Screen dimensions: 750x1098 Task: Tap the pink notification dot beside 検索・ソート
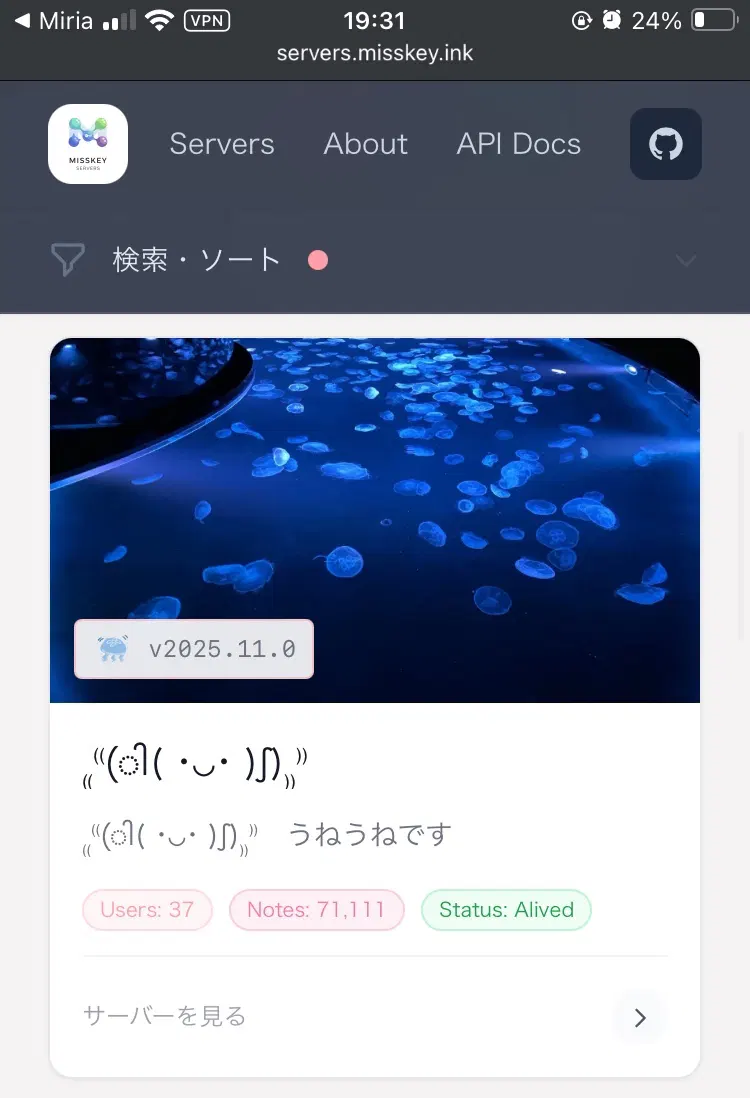click(x=318, y=260)
